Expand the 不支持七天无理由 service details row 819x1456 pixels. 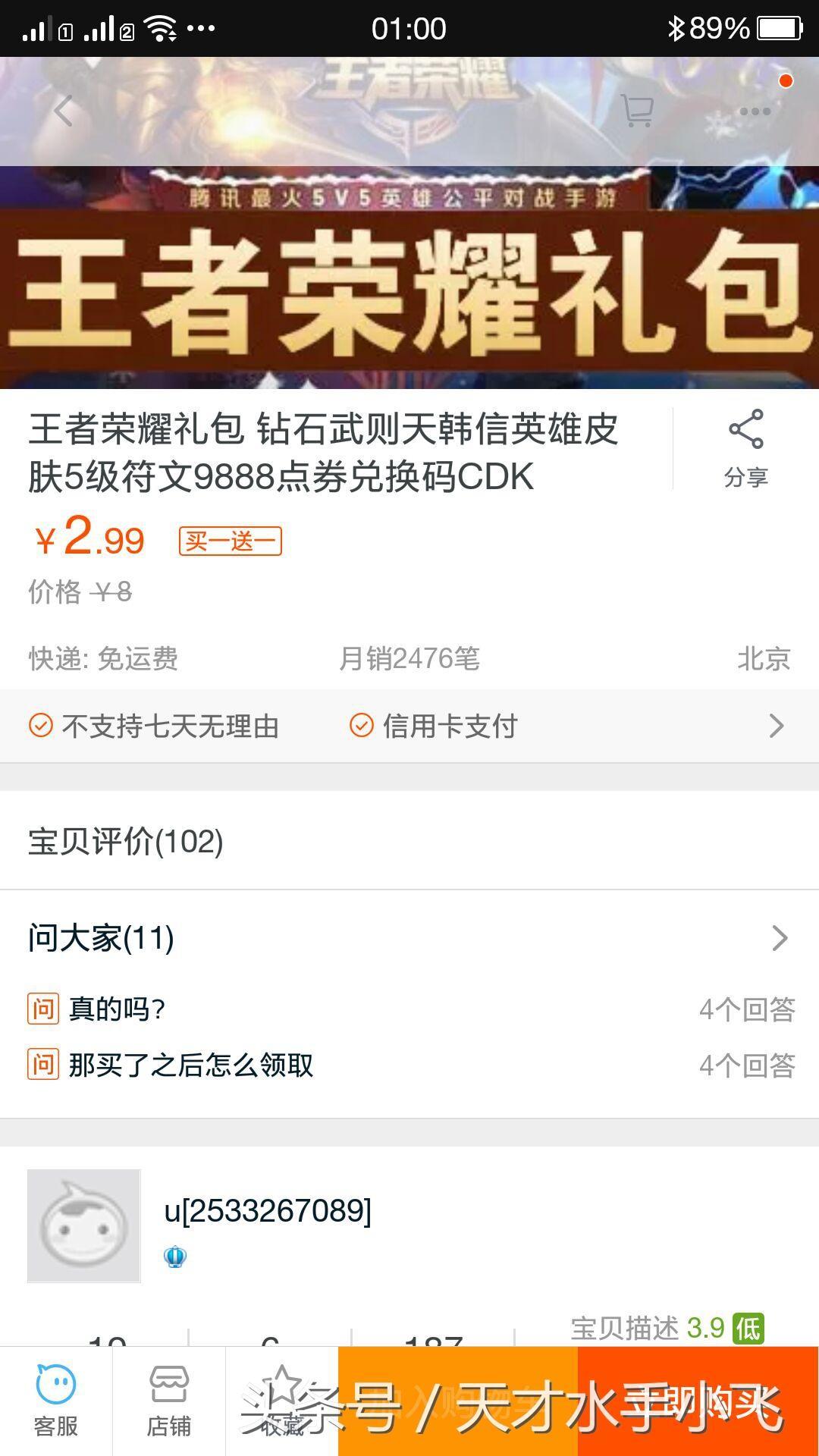[409, 726]
